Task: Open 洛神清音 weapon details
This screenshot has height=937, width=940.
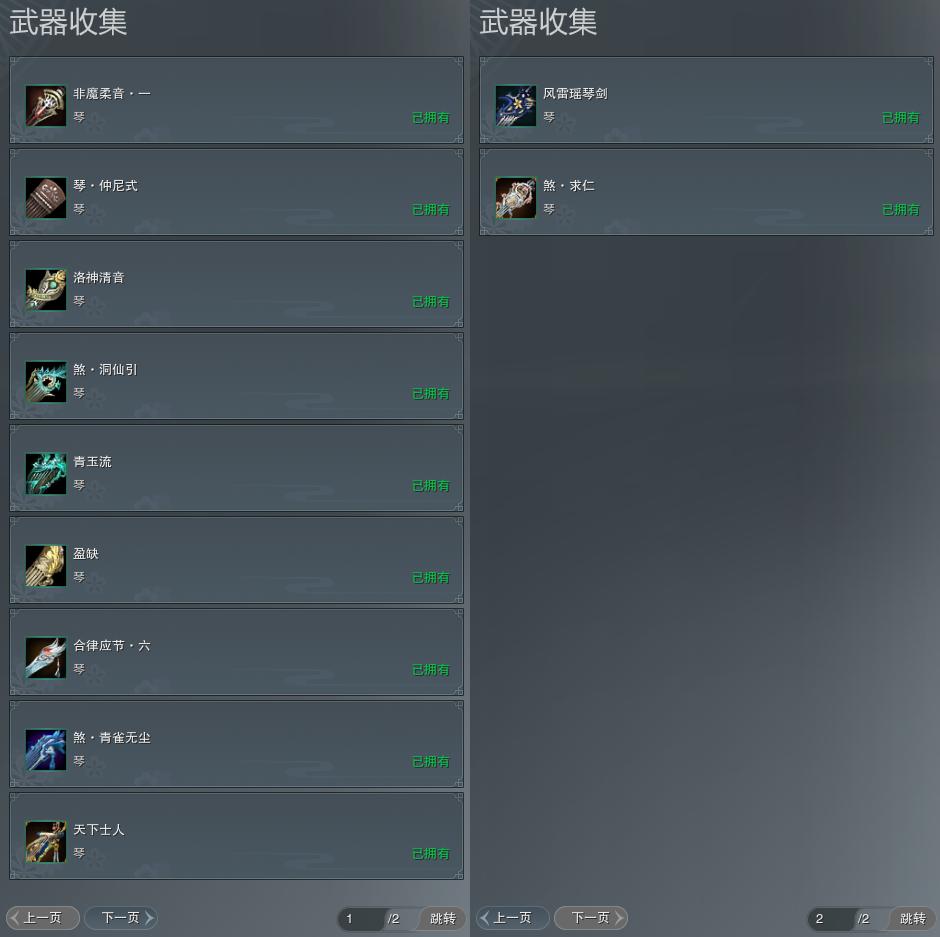Action: (236, 284)
